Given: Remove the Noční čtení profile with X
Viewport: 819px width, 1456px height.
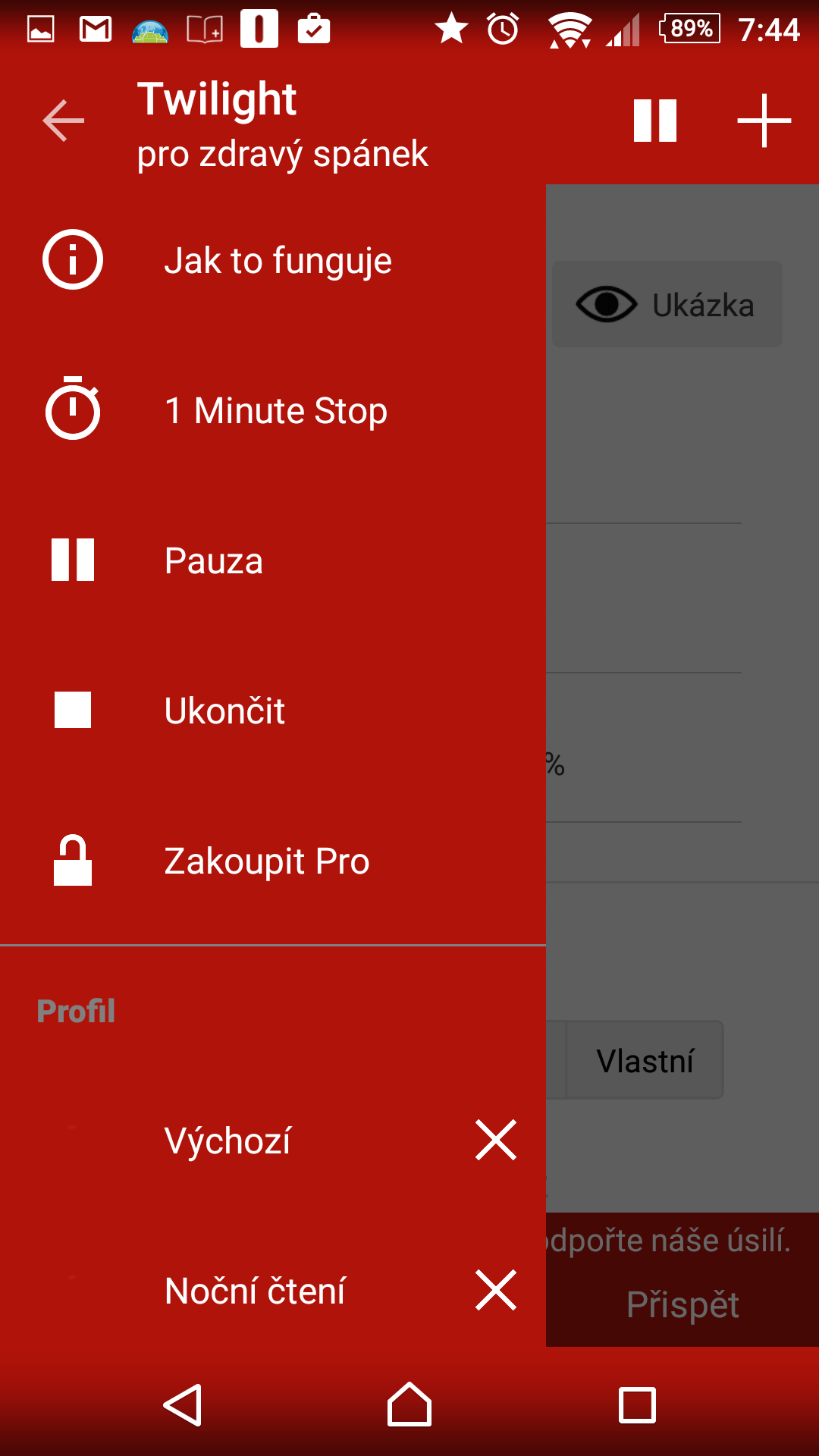Looking at the screenshot, I should click(496, 1290).
